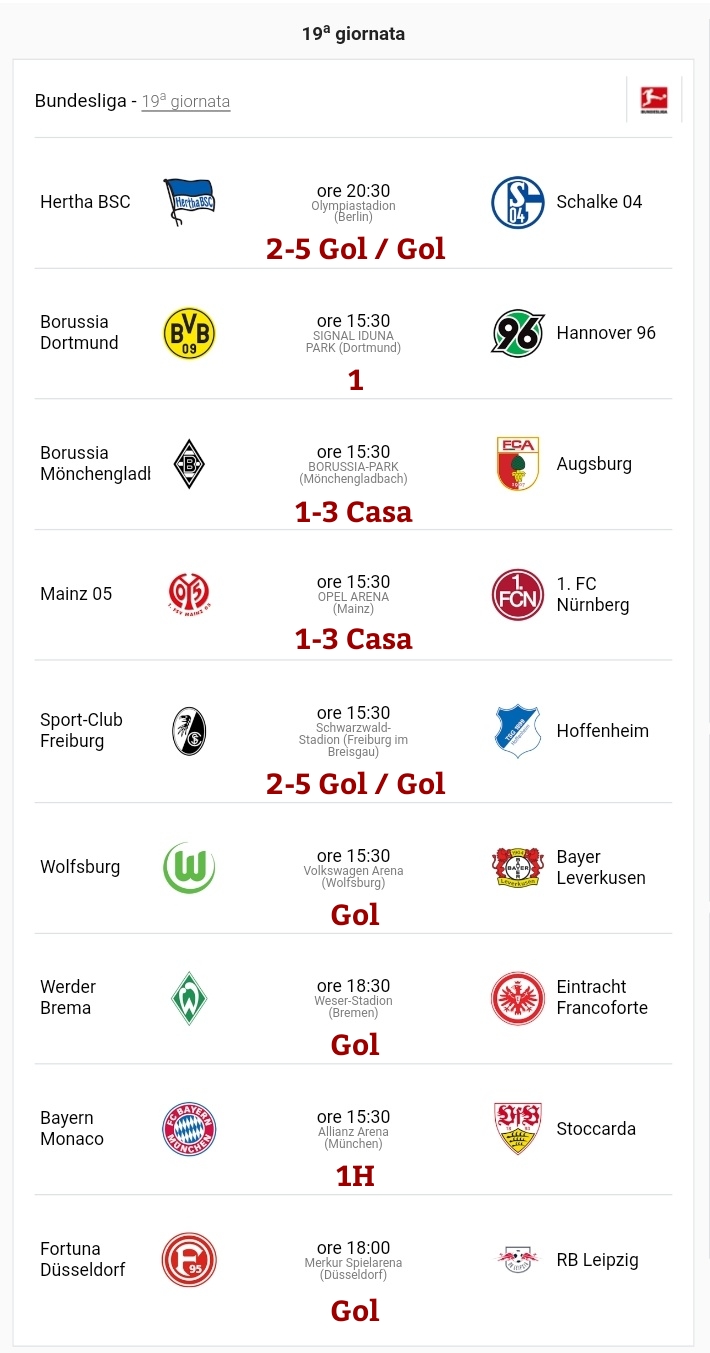This screenshot has width=710, height=1353.
Task: Select the Wolfsburg vs Bayer Leverkusen match
Action: tap(353, 868)
